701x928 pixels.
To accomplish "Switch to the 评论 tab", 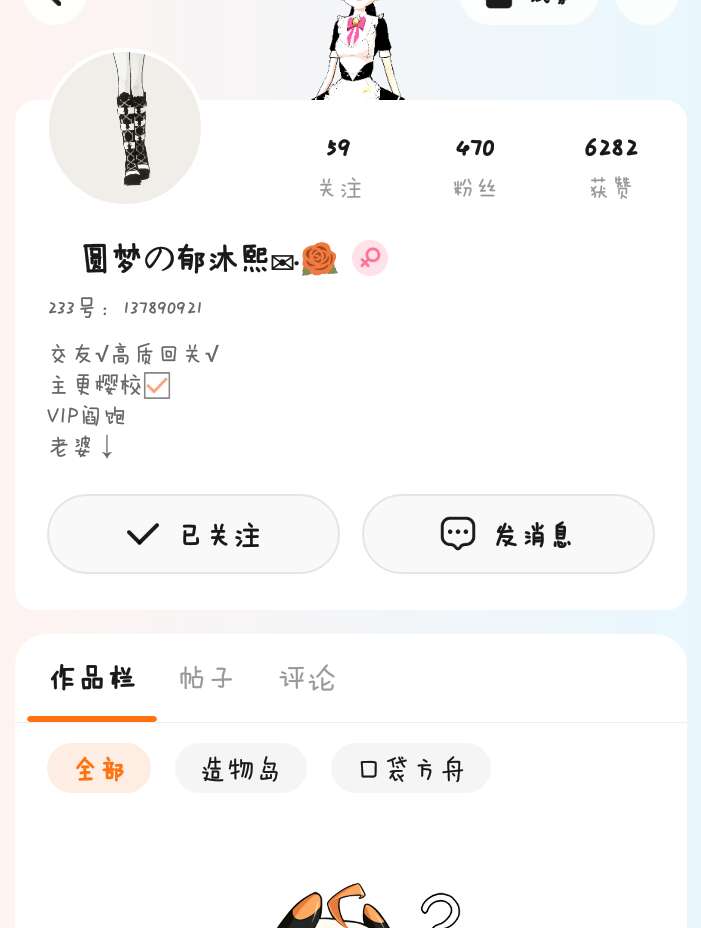I will tap(307, 678).
